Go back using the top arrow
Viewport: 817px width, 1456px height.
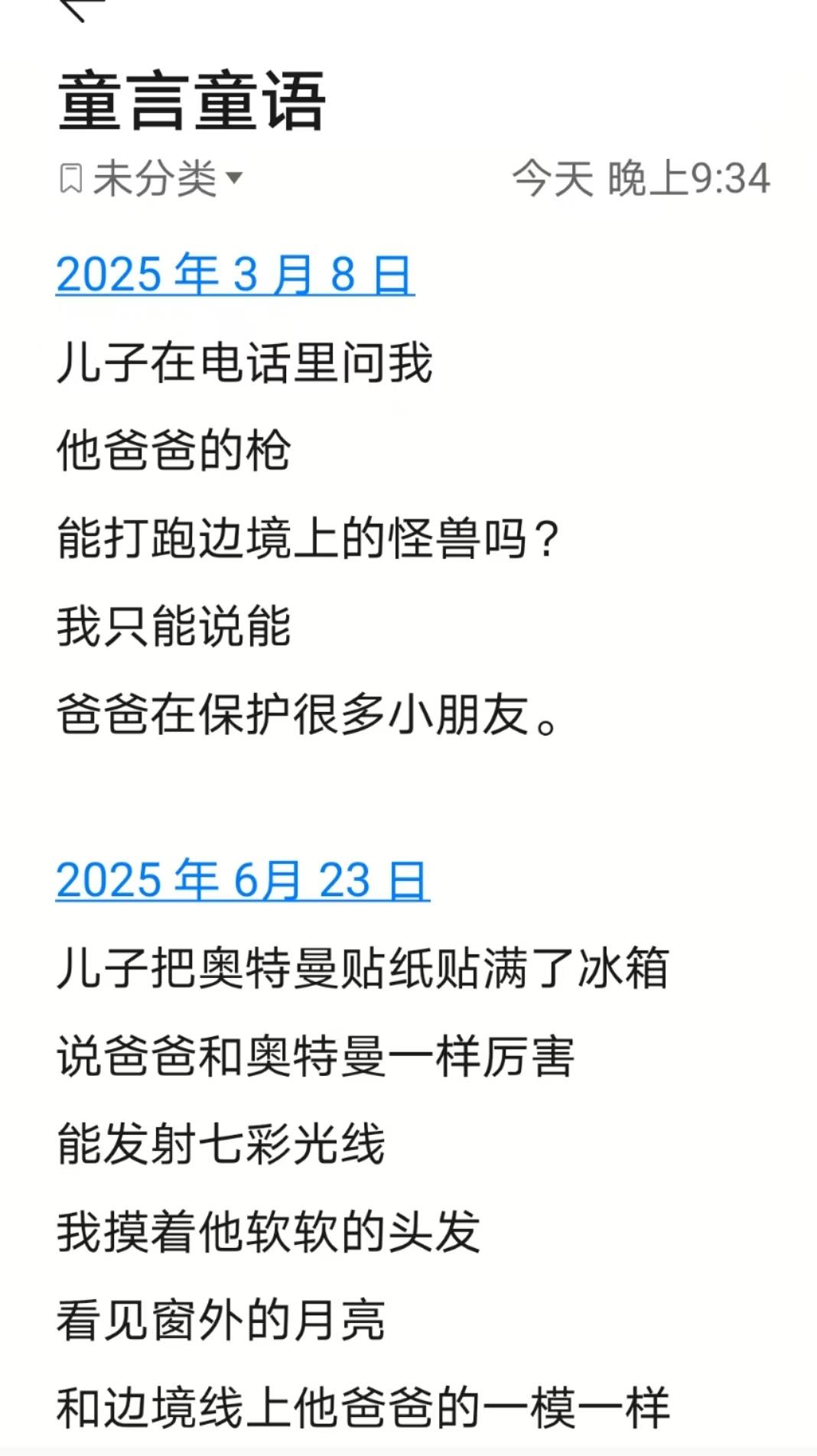click(x=83, y=8)
